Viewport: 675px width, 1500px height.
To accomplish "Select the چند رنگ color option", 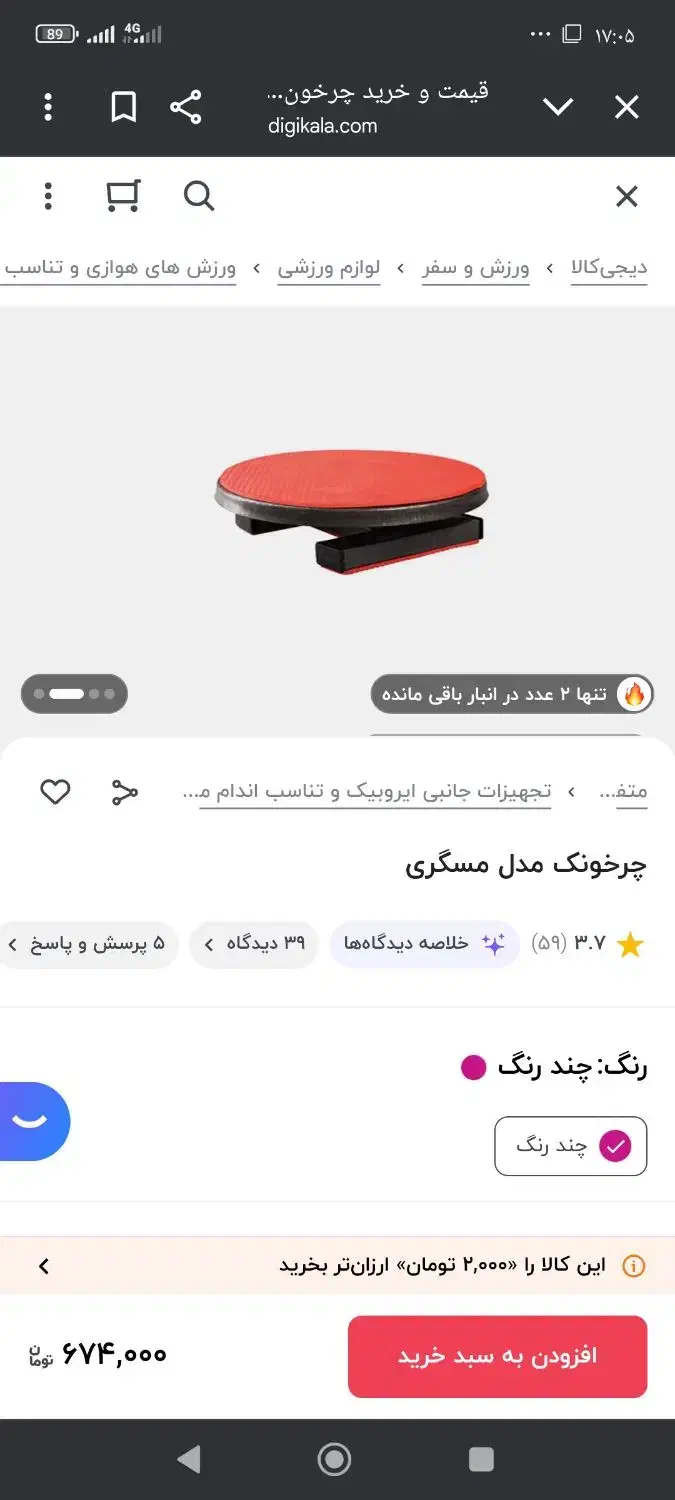I will (571, 1146).
